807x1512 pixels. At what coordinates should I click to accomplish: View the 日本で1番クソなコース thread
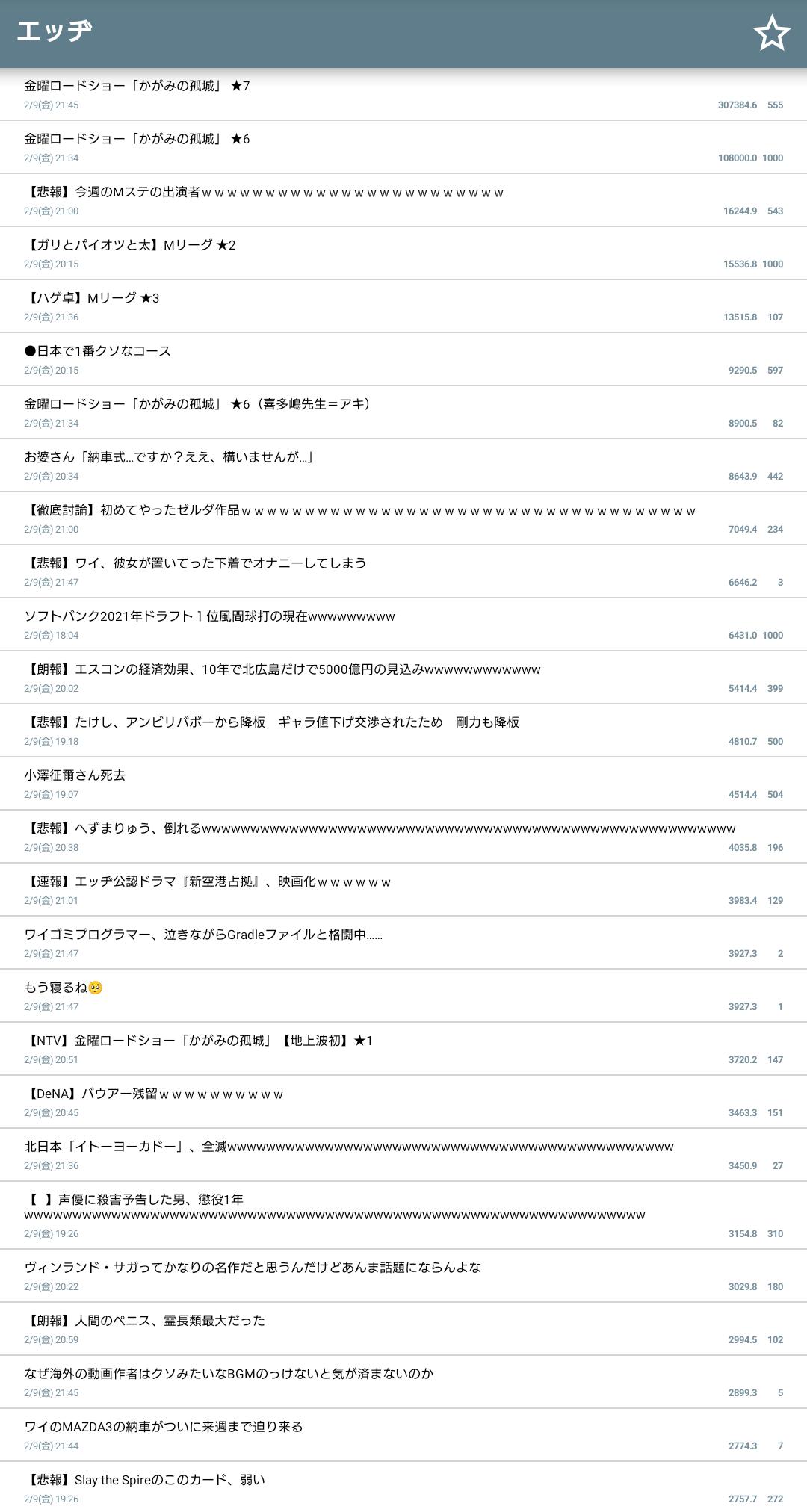pyautogui.click(x=98, y=352)
